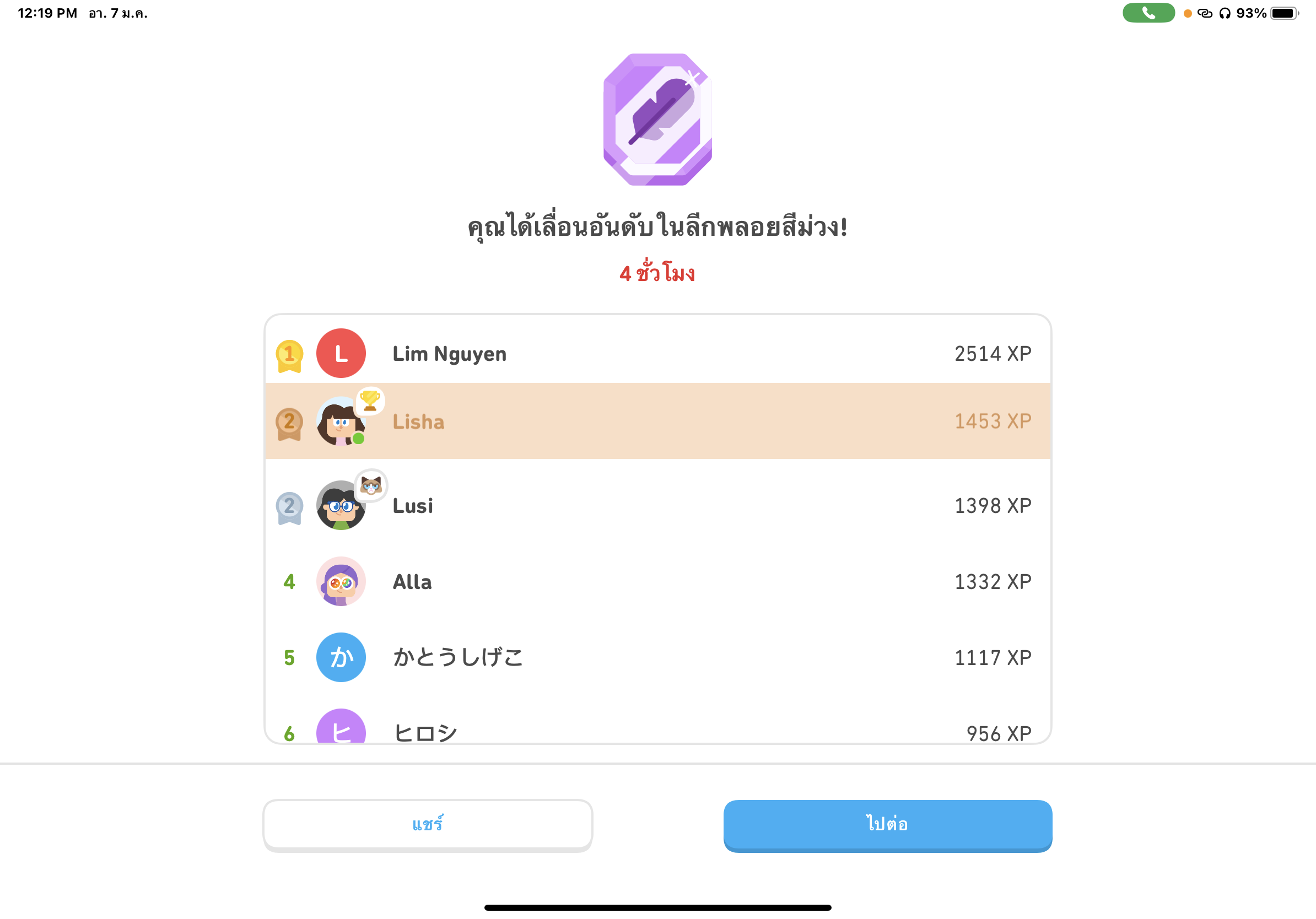View Alla's leaderboard entry
This screenshot has width=1316, height=919.
pos(657,581)
